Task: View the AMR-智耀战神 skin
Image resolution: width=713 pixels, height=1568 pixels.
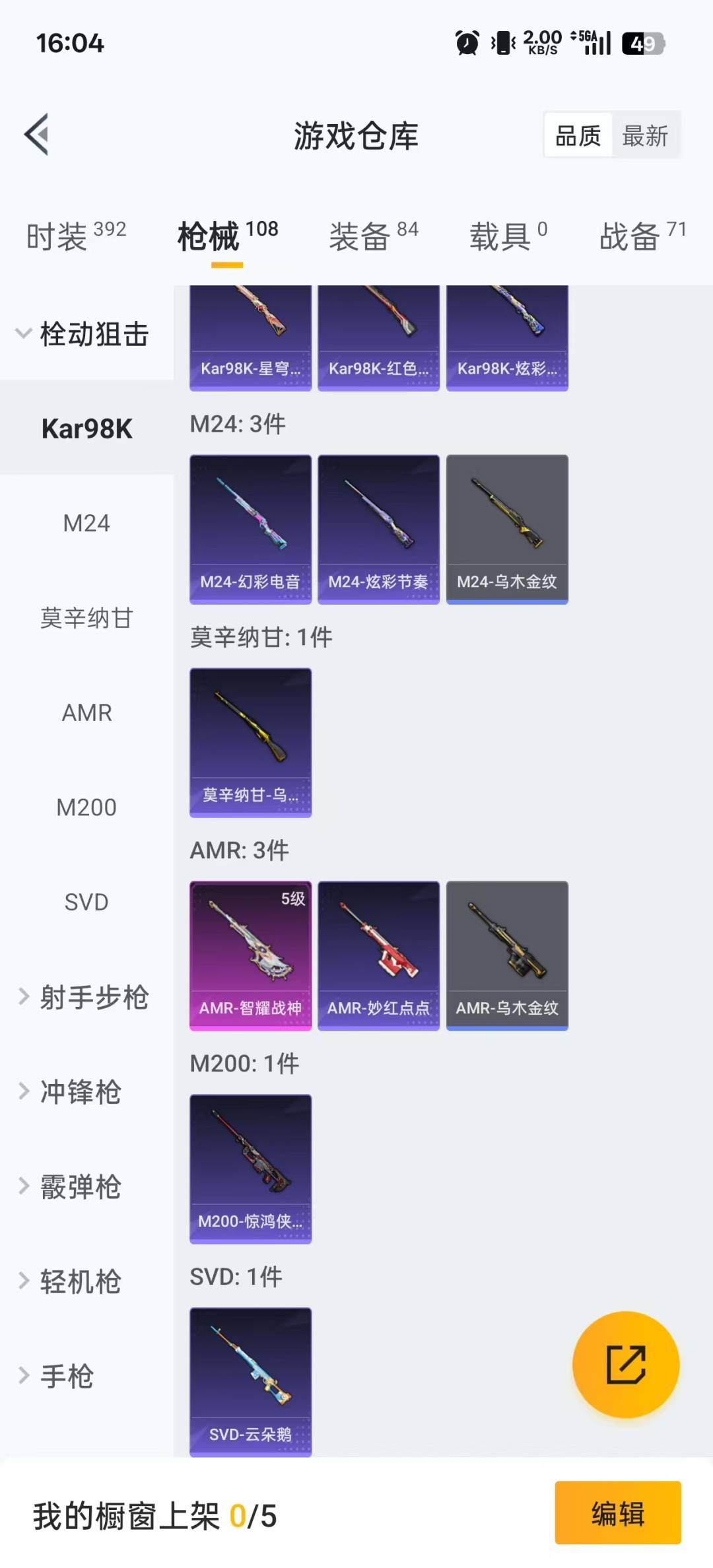Action: (250, 955)
